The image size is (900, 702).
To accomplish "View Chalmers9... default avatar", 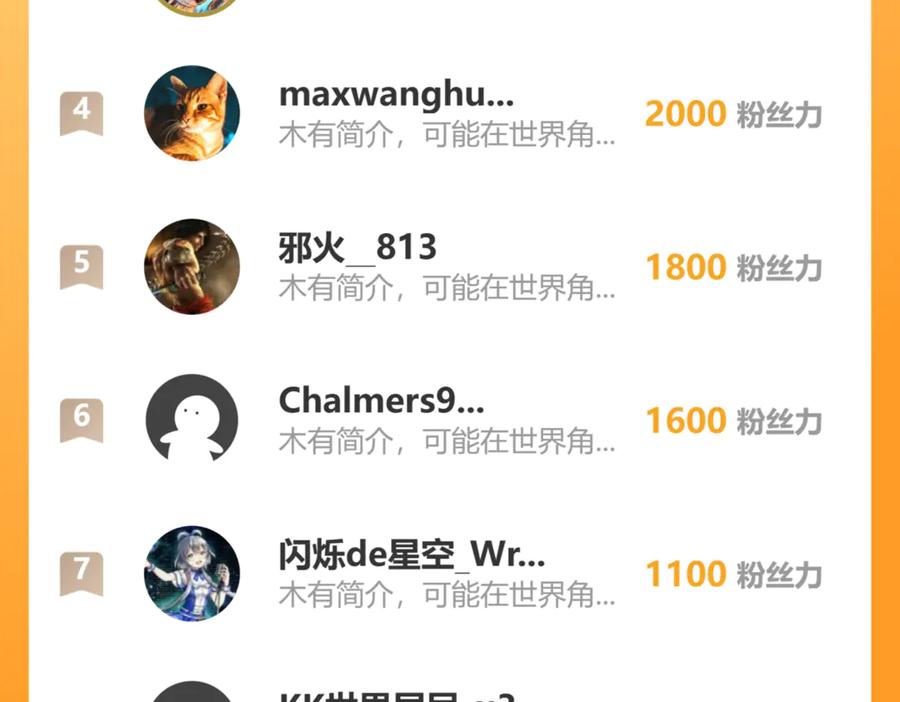I will (x=192, y=420).
